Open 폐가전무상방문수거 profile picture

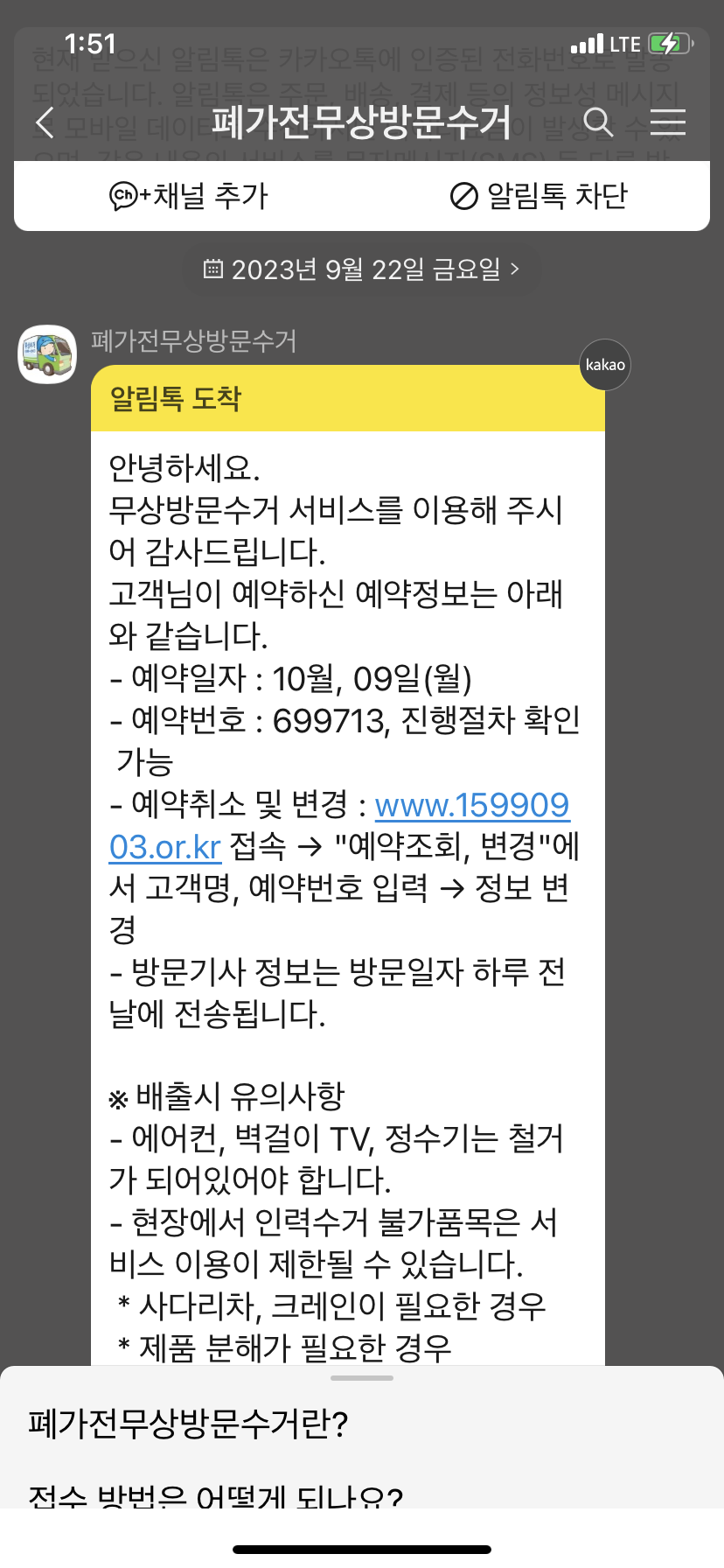48,354
